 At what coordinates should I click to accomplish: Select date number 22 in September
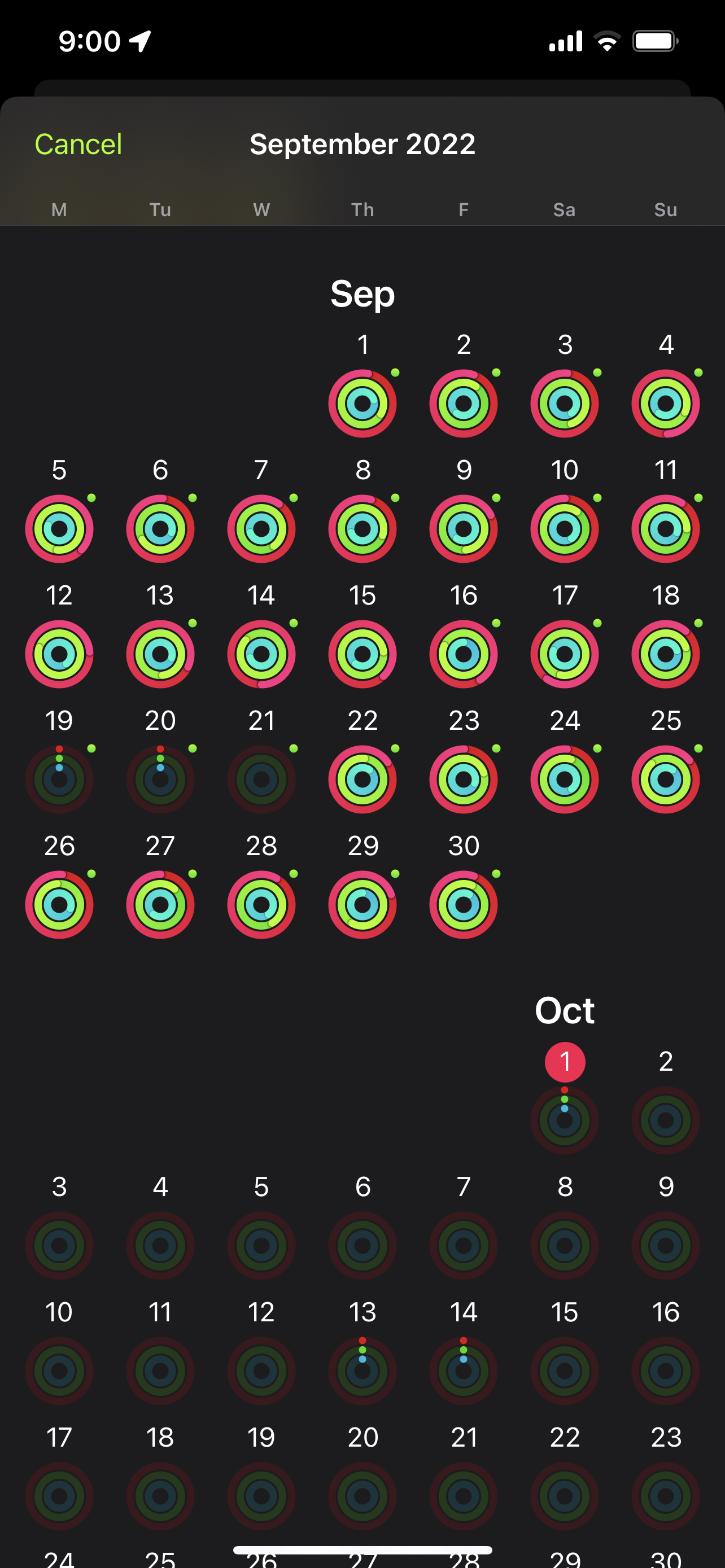[x=362, y=721]
